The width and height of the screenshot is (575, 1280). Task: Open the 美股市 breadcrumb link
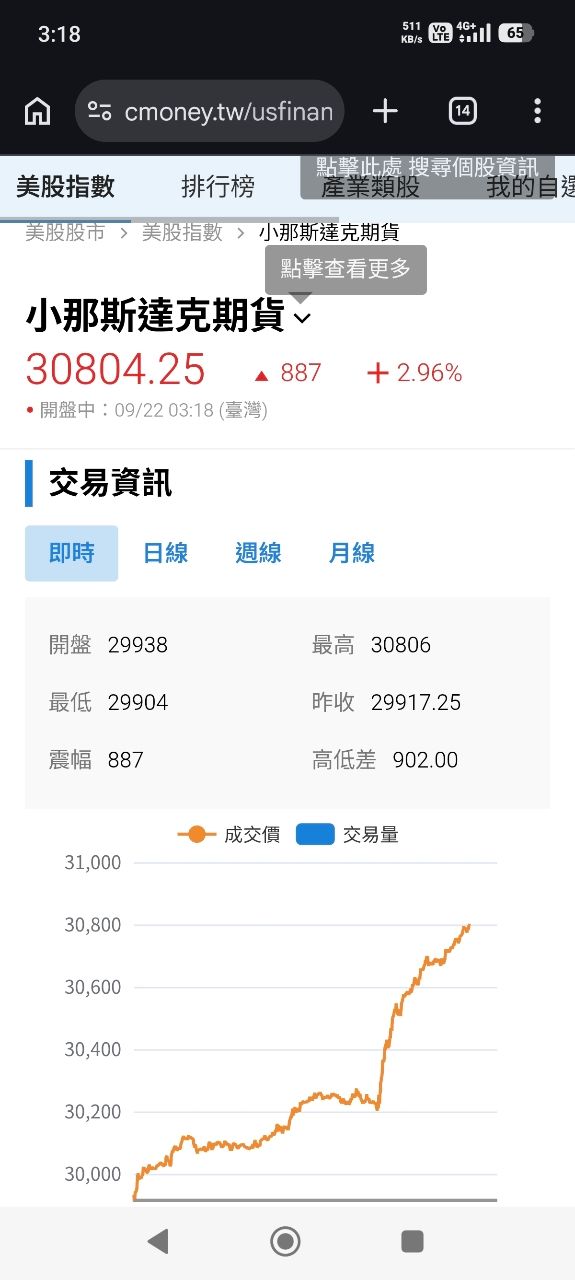coord(65,232)
